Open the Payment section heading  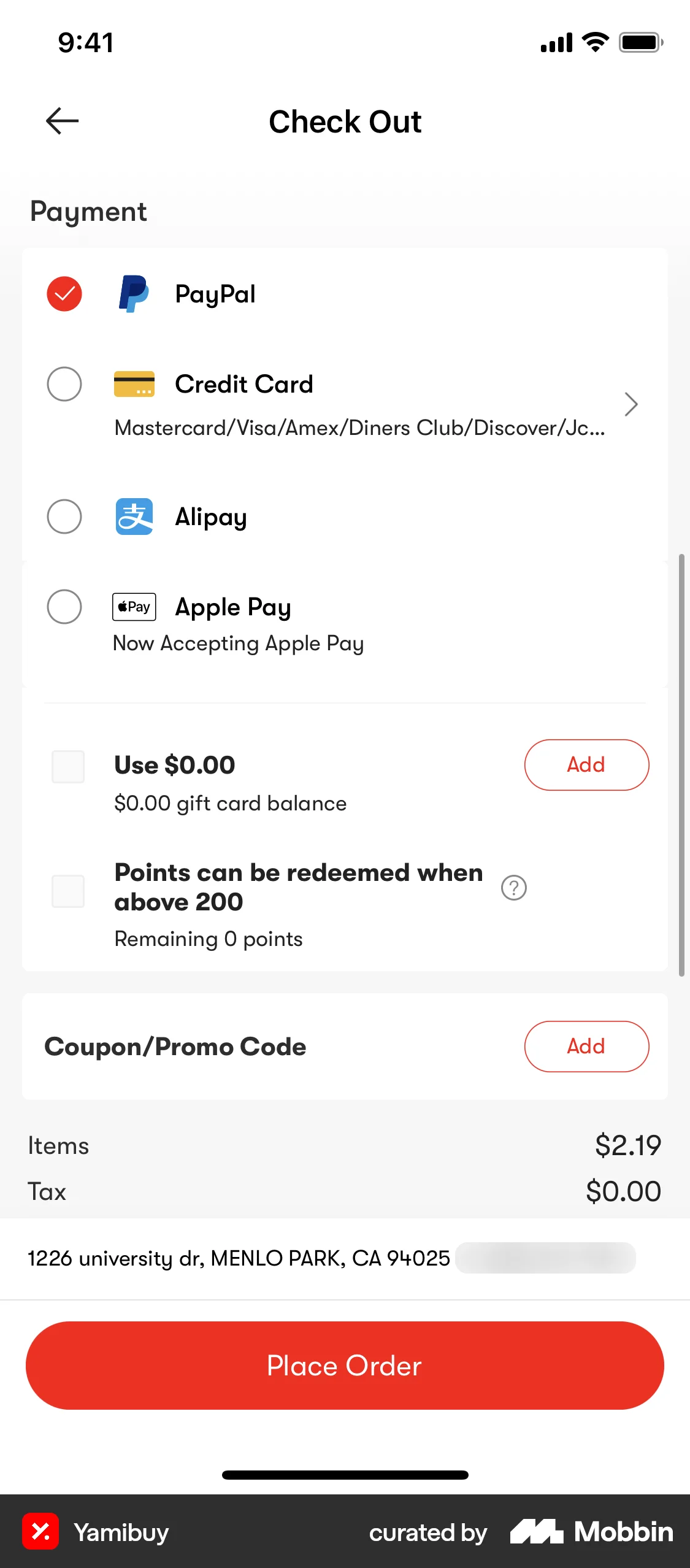pyautogui.click(x=88, y=211)
